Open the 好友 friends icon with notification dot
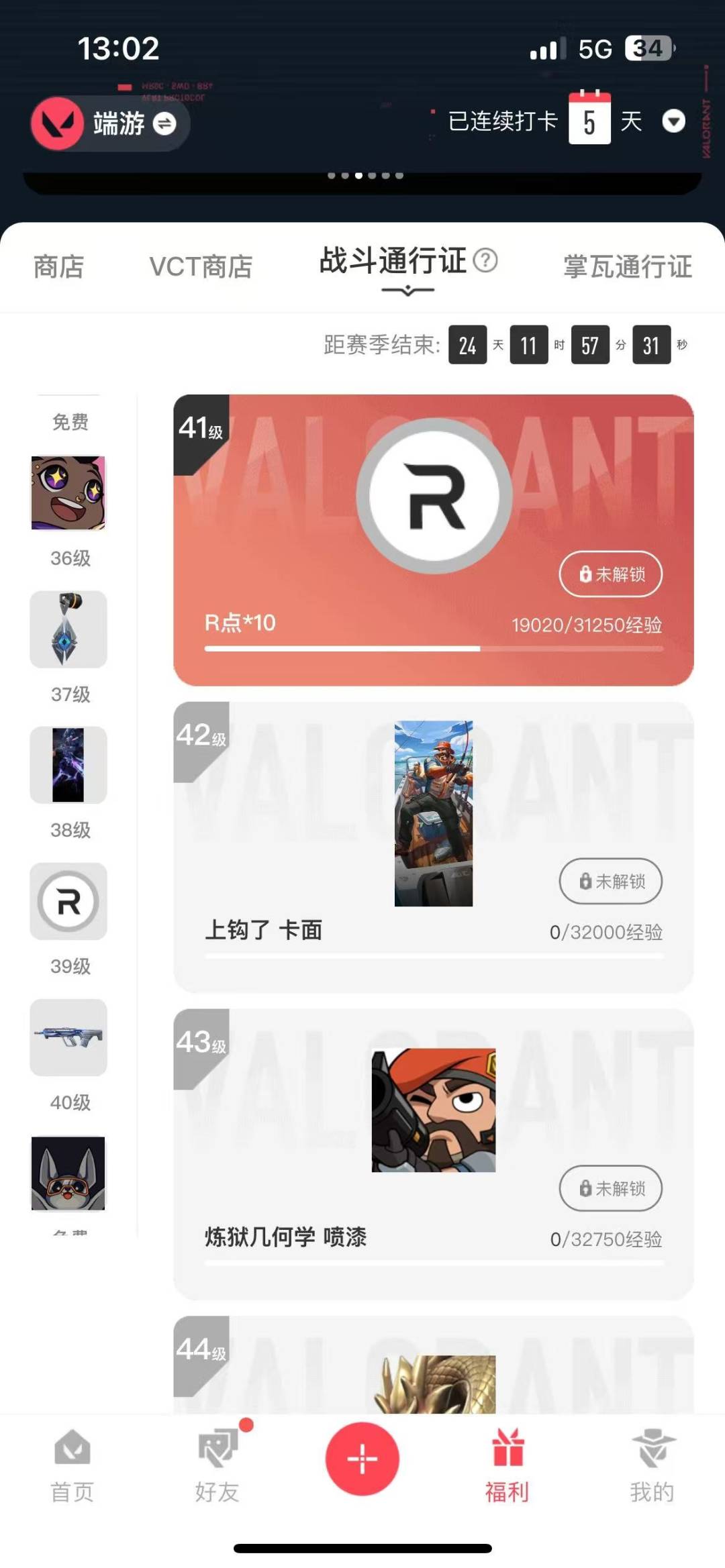The width and height of the screenshot is (725, 1568). click(216, 1458)
